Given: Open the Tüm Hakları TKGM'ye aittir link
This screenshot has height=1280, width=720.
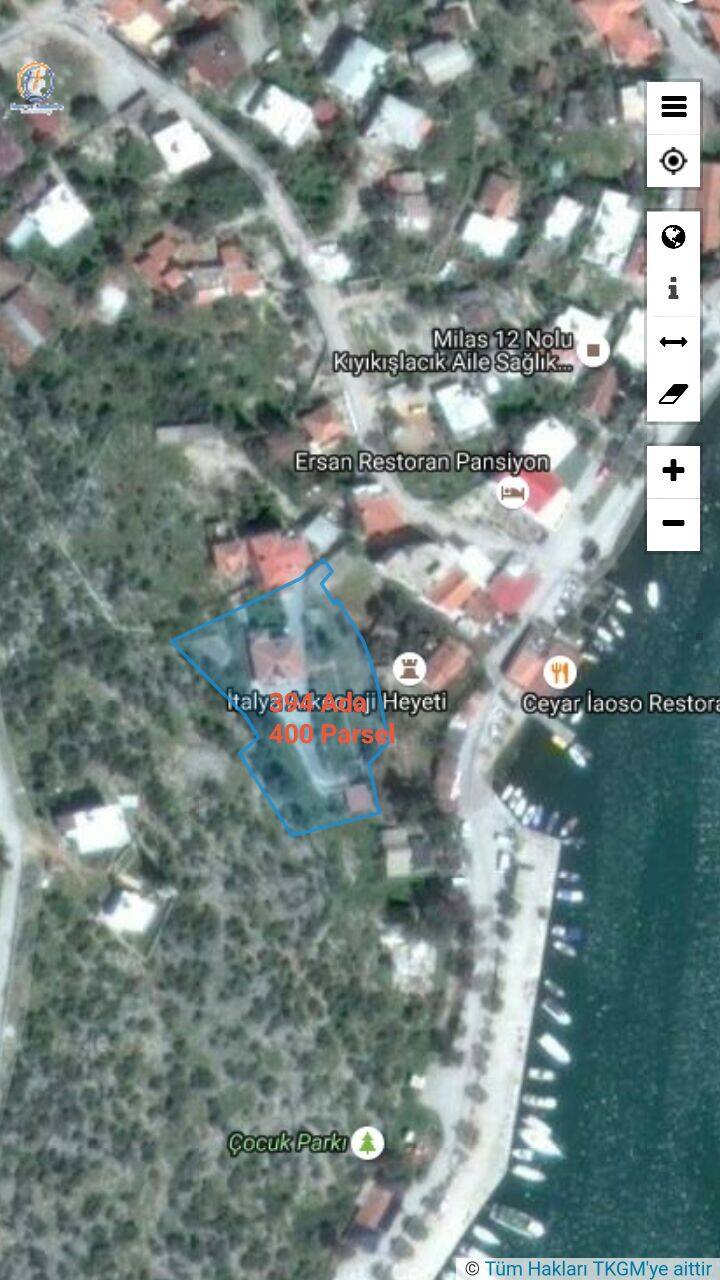Looking at the screenshot, I should pyautogui.click(x=598, y=1268).
